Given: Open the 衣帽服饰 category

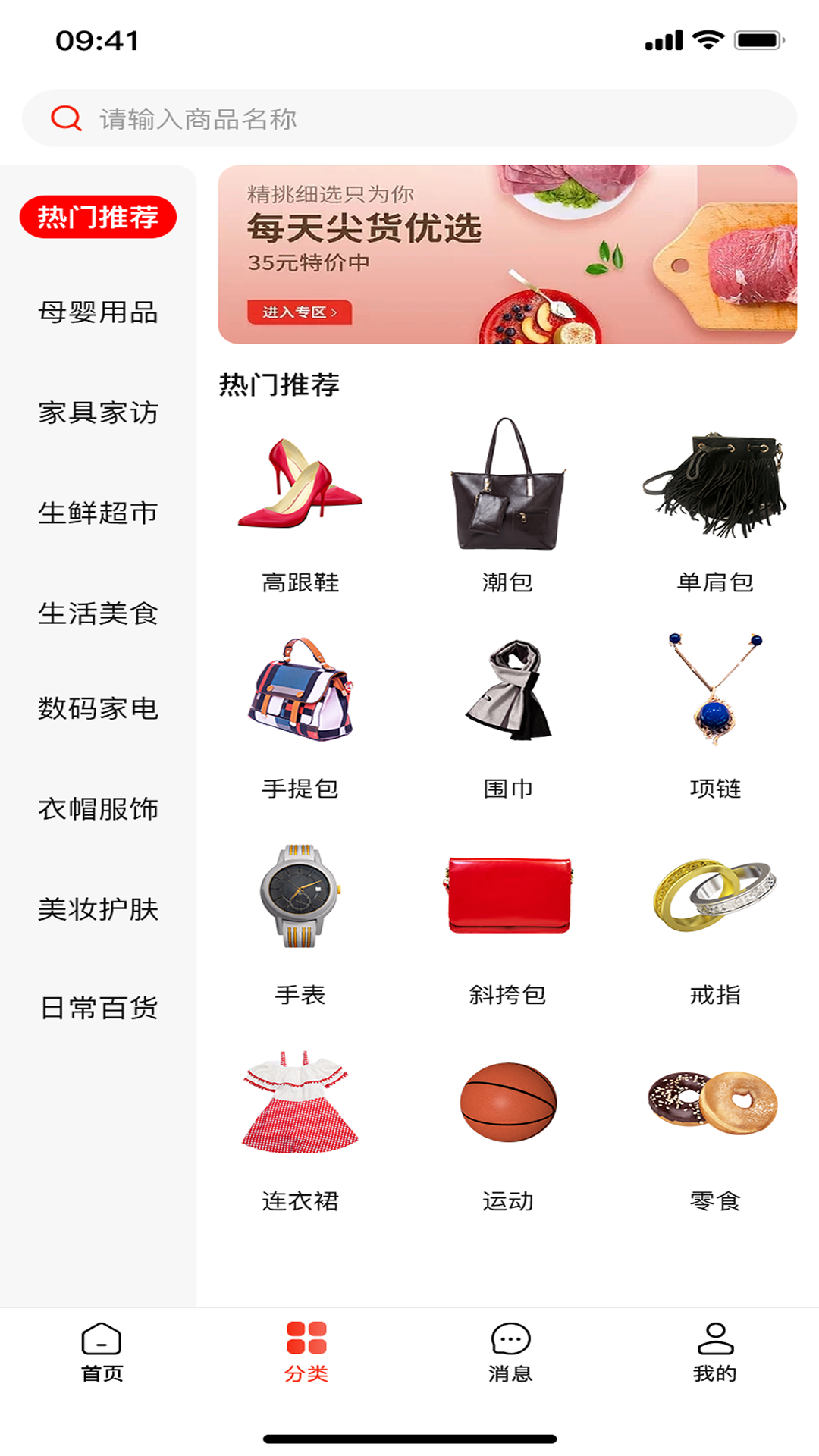Looking at the screenshot, I should click(x=98, y=808).
